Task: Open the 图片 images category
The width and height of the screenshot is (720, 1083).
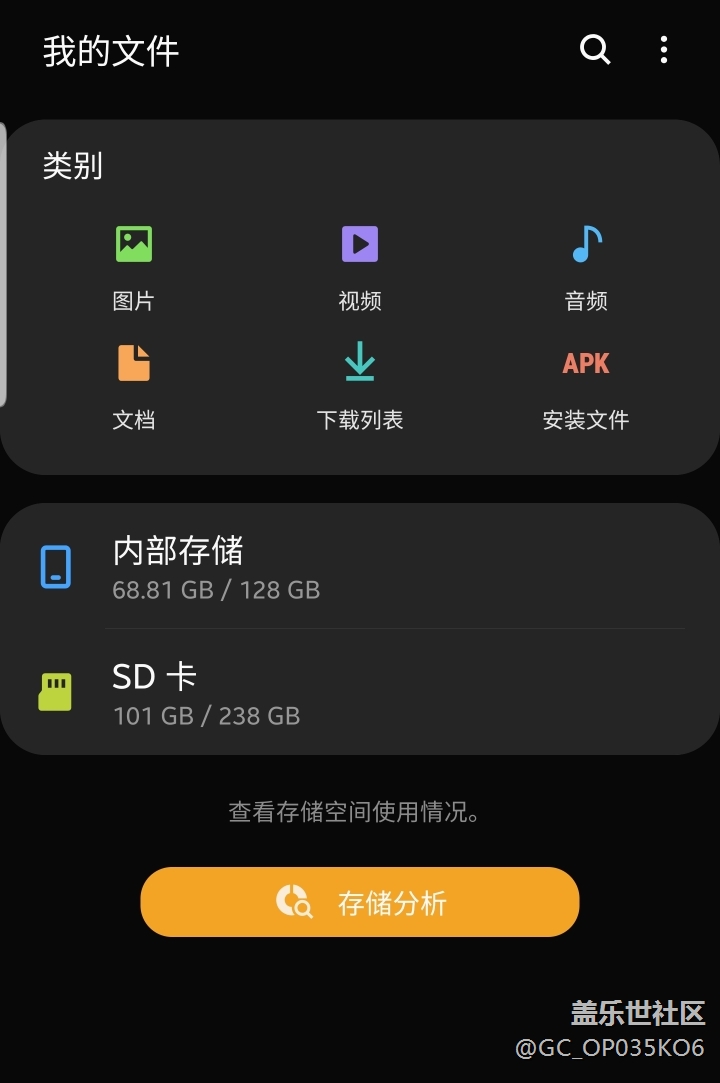Action: [134, 265]
